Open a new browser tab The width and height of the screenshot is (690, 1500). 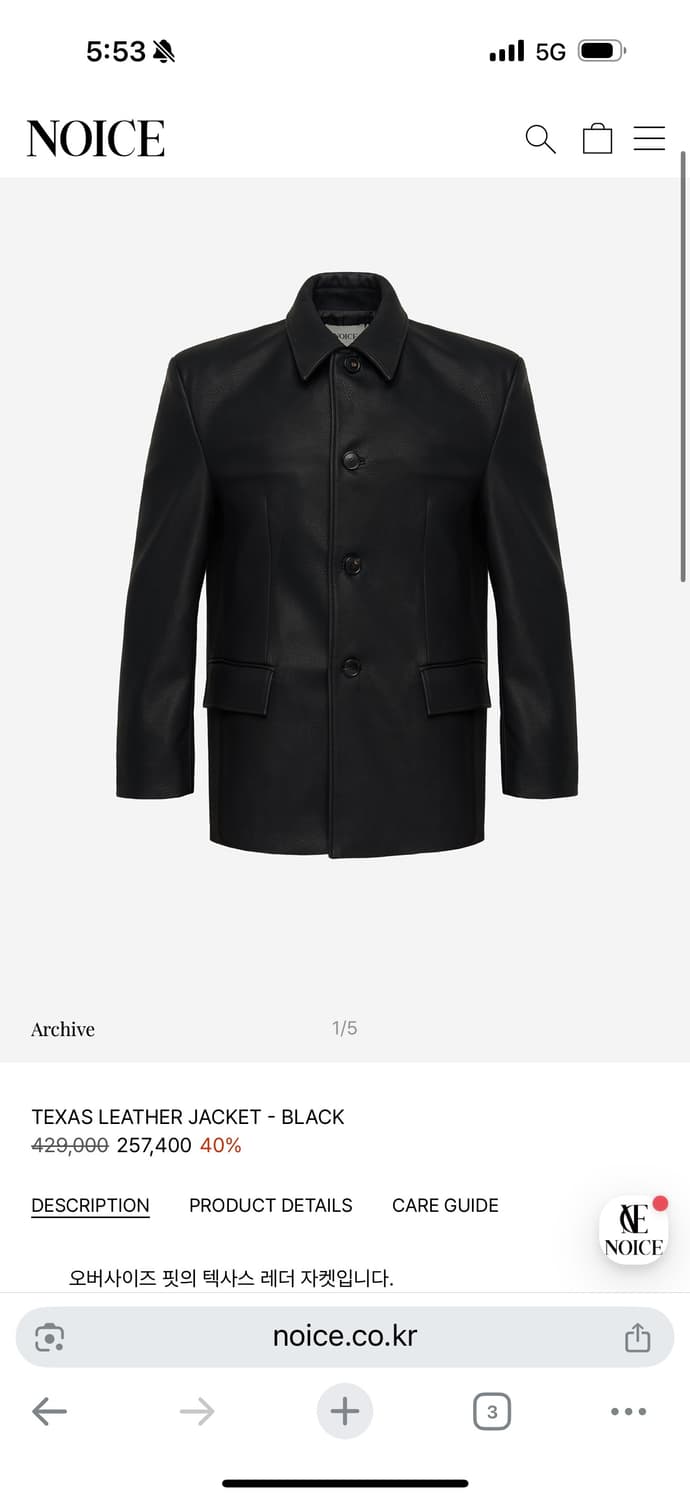(345, 1412)
